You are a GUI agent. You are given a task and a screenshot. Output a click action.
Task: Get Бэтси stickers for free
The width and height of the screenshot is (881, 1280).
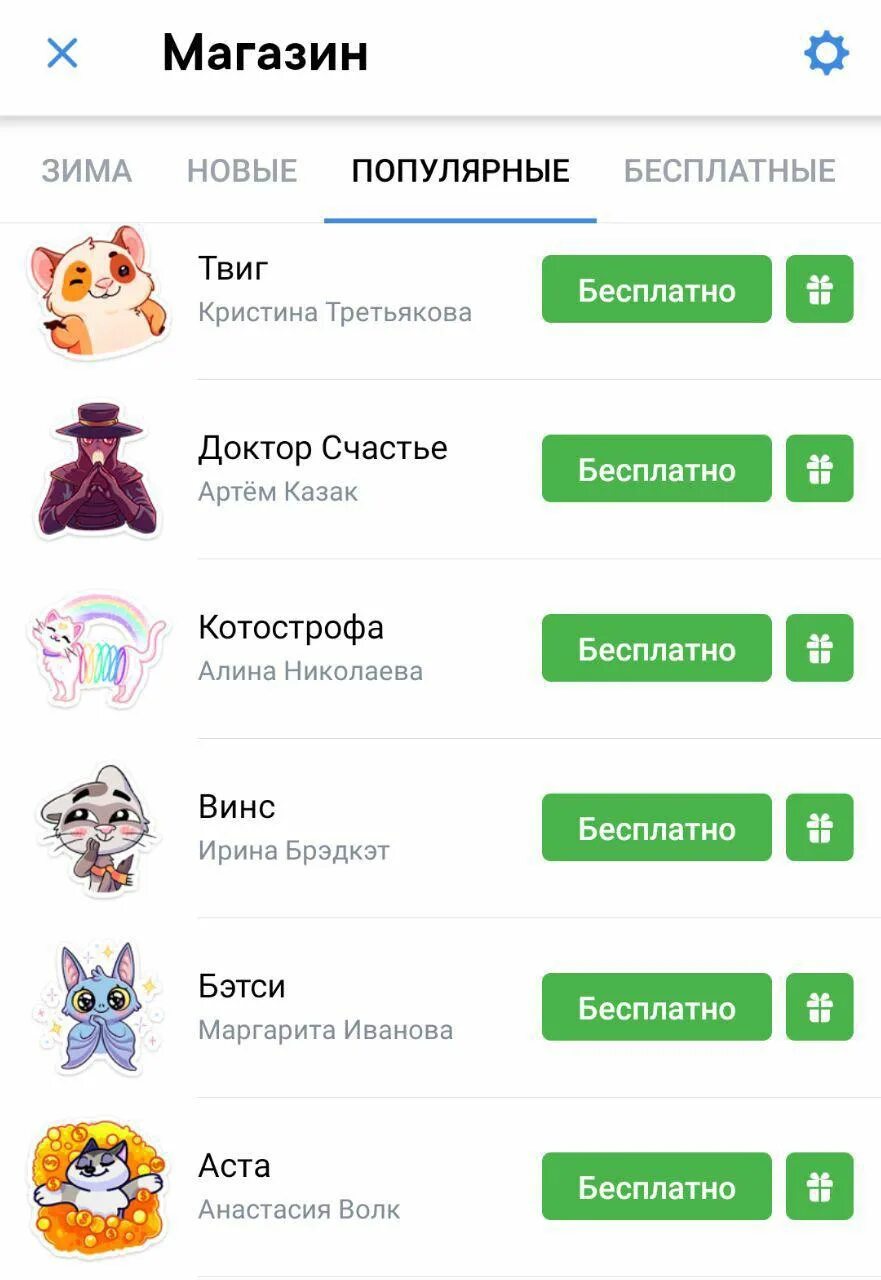point(656,1008)
